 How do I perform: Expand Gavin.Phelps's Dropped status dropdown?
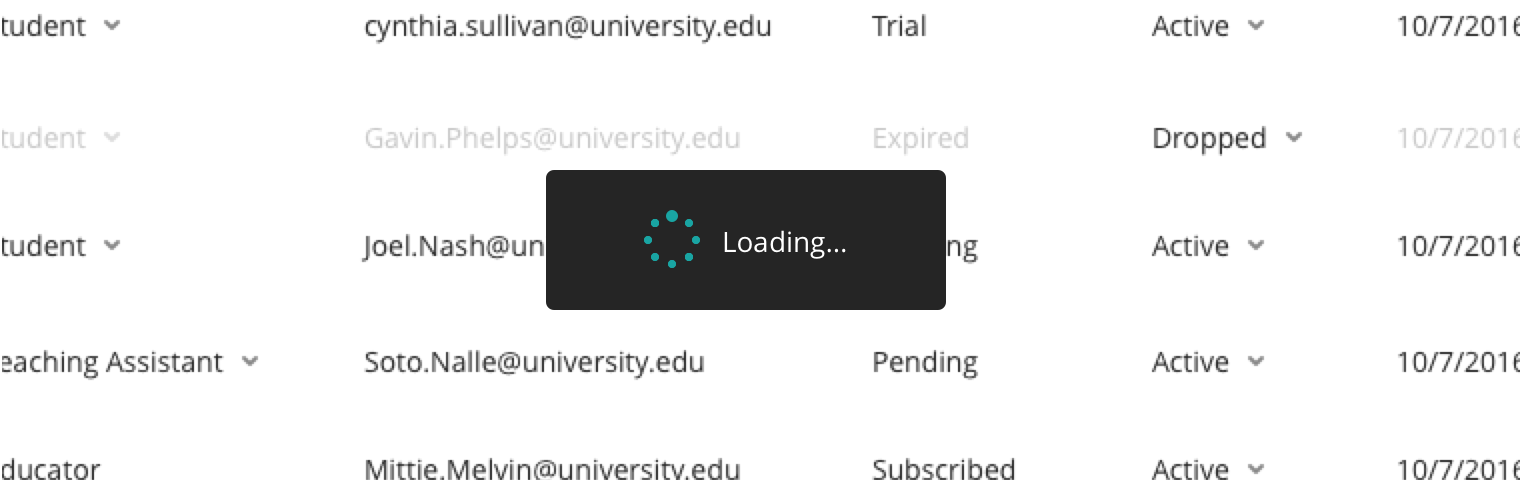[1294, 138]
